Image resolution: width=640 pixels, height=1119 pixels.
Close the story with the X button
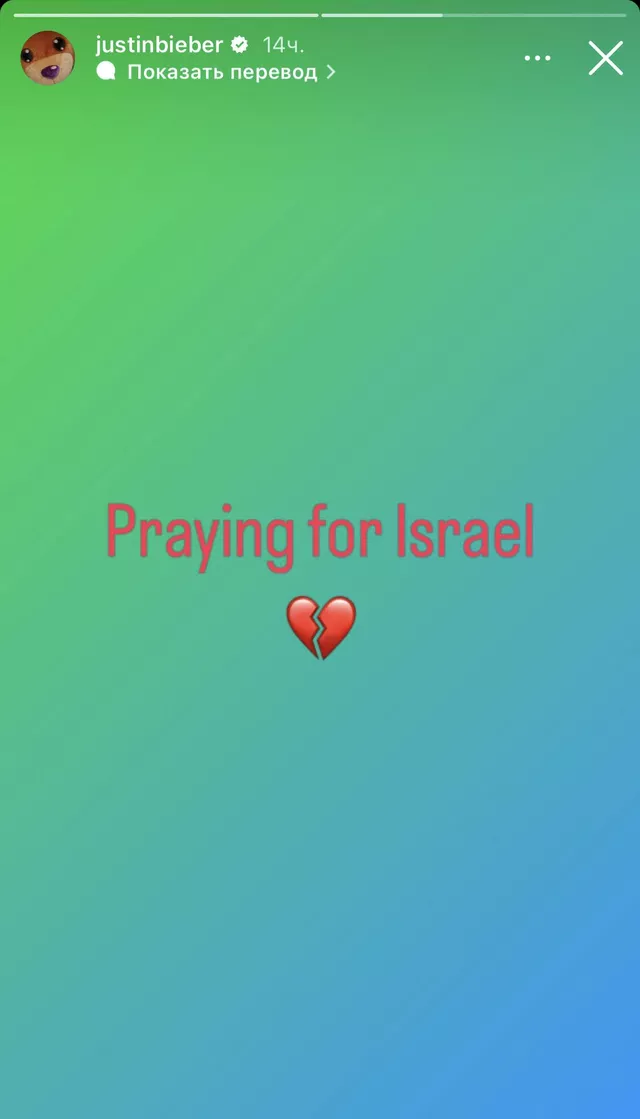pyautogui.click(x=606, y=58)
